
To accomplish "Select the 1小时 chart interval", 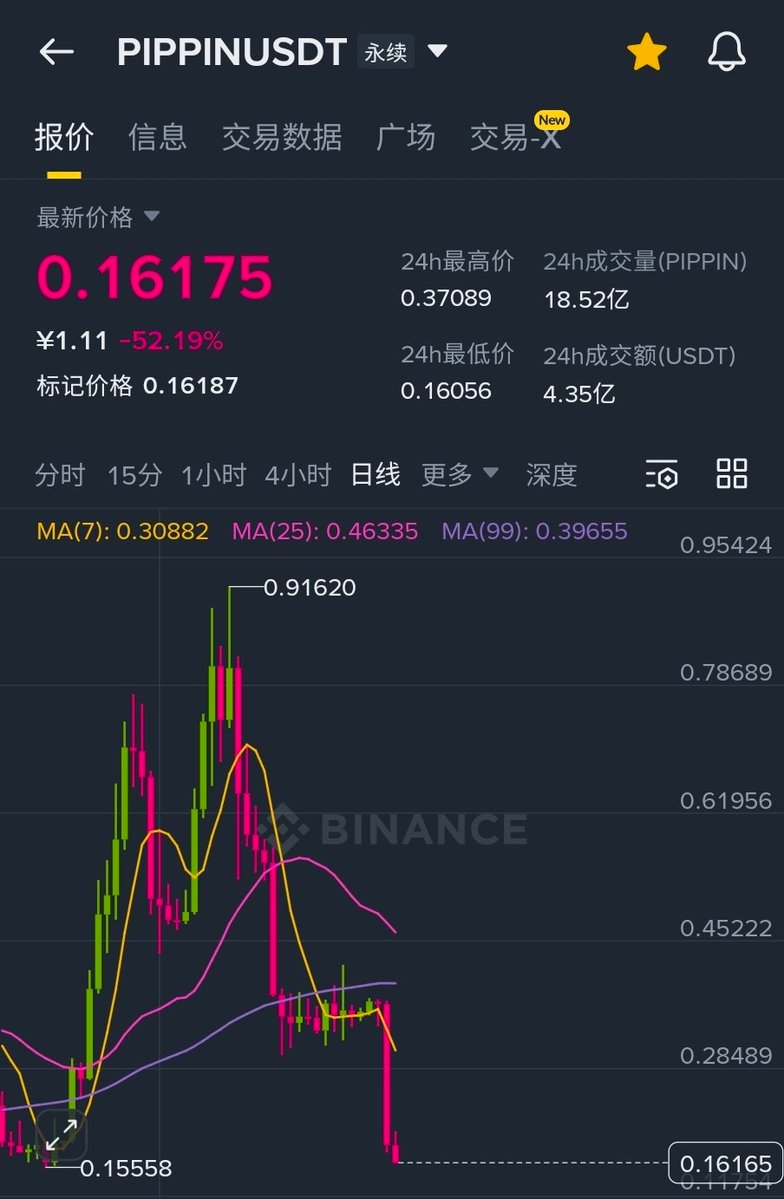I will 213,475.
